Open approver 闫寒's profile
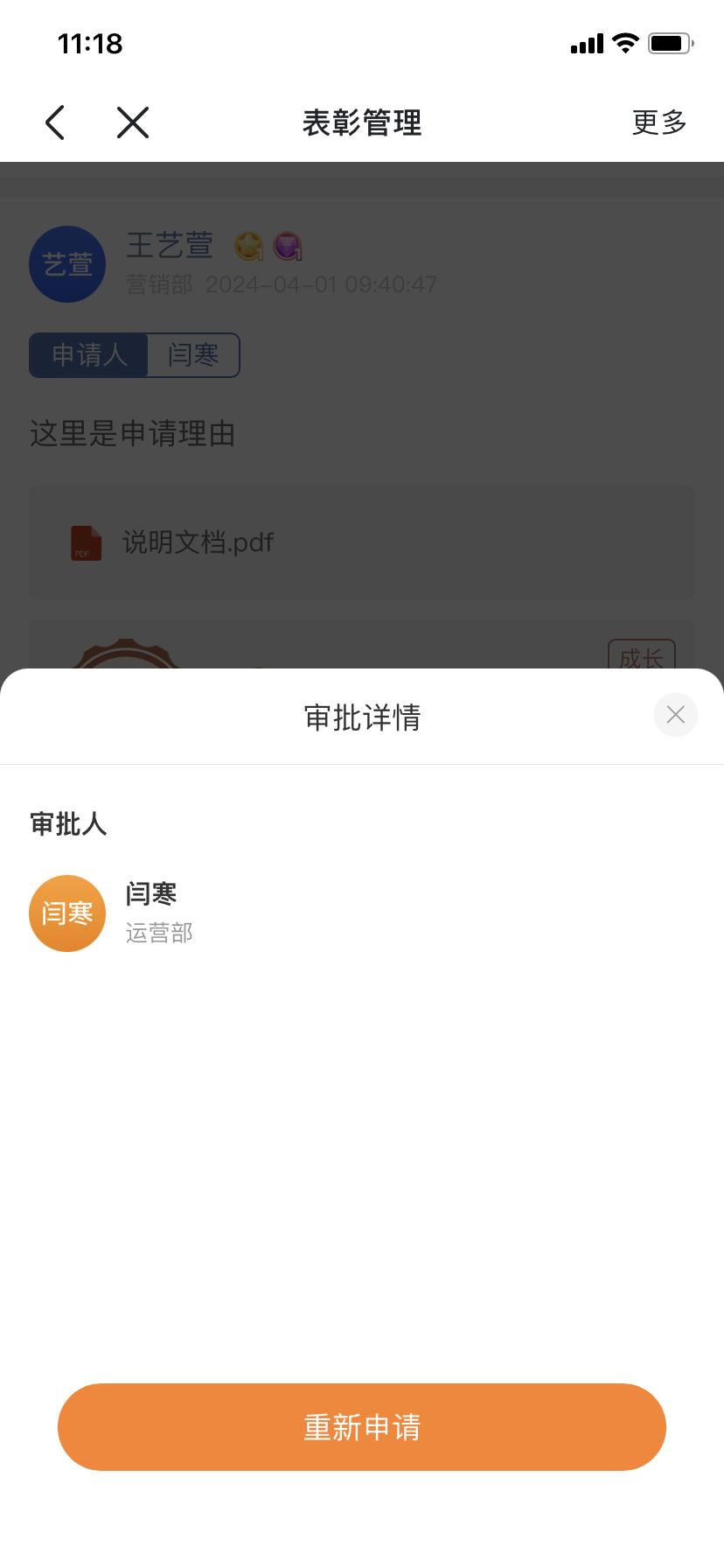 (68, 913)
